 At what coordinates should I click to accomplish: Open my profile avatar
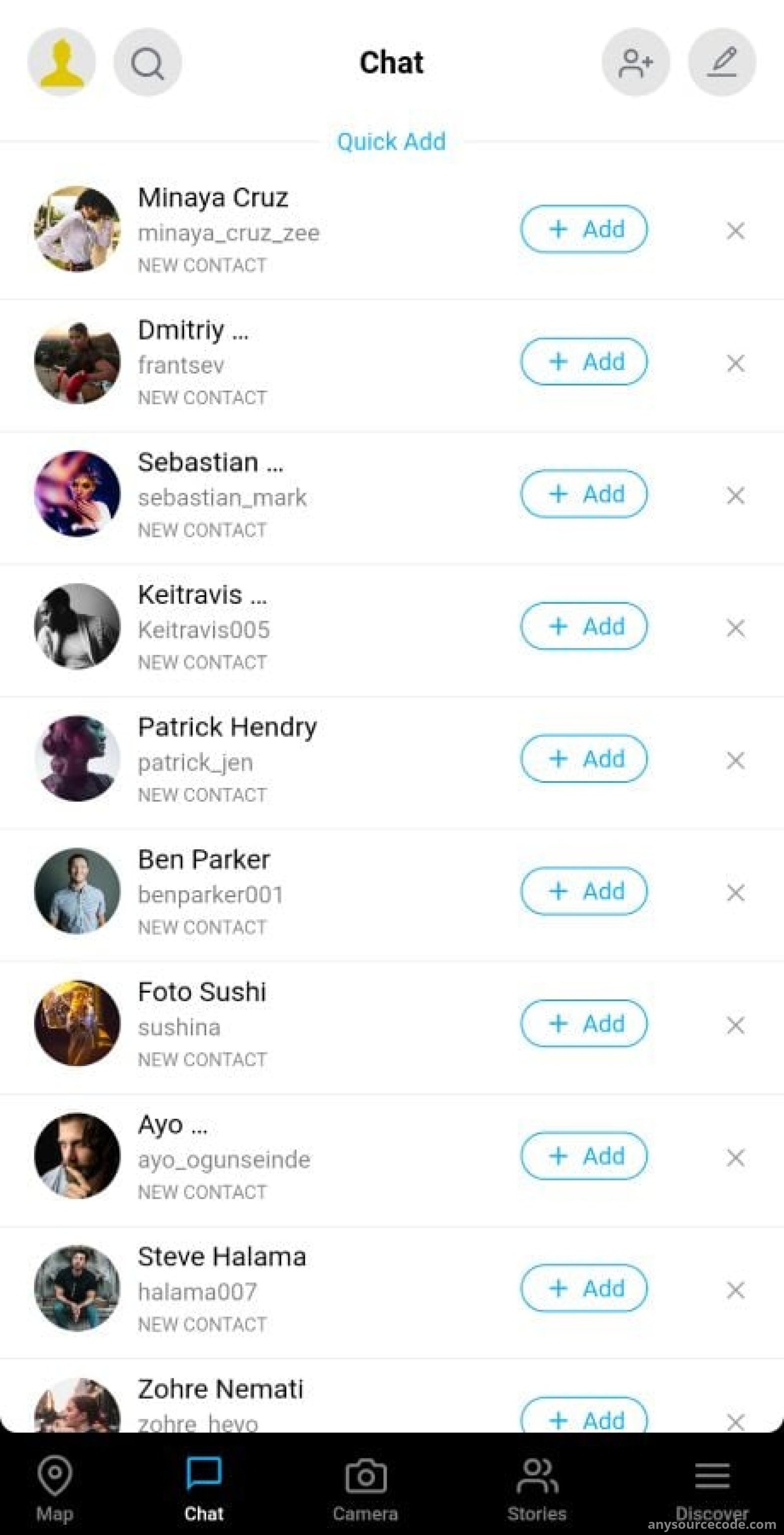(61, 62)
